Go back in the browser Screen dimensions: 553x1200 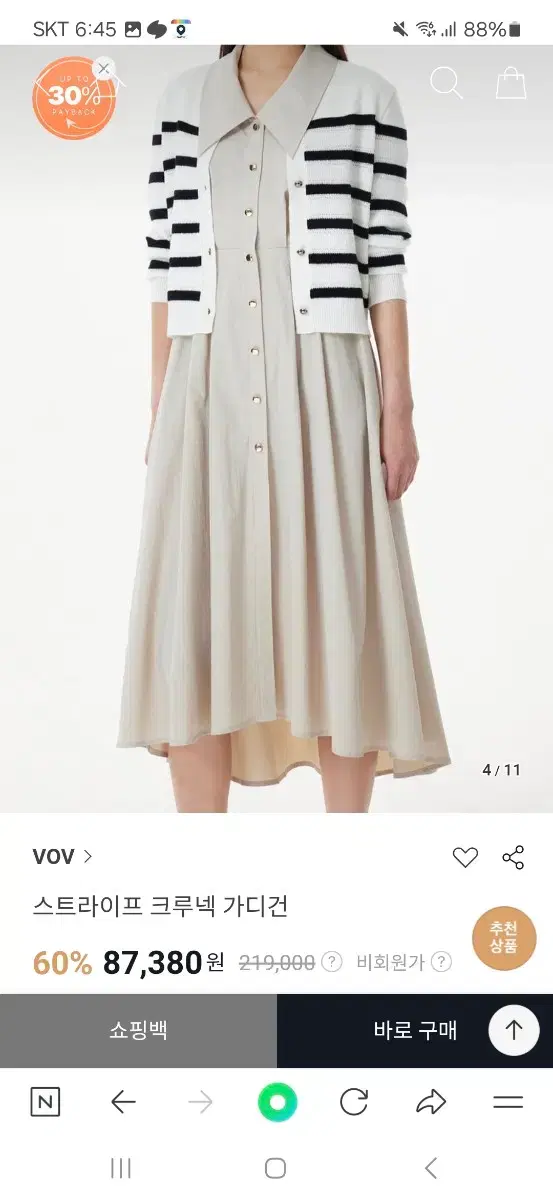(123, 1103)
